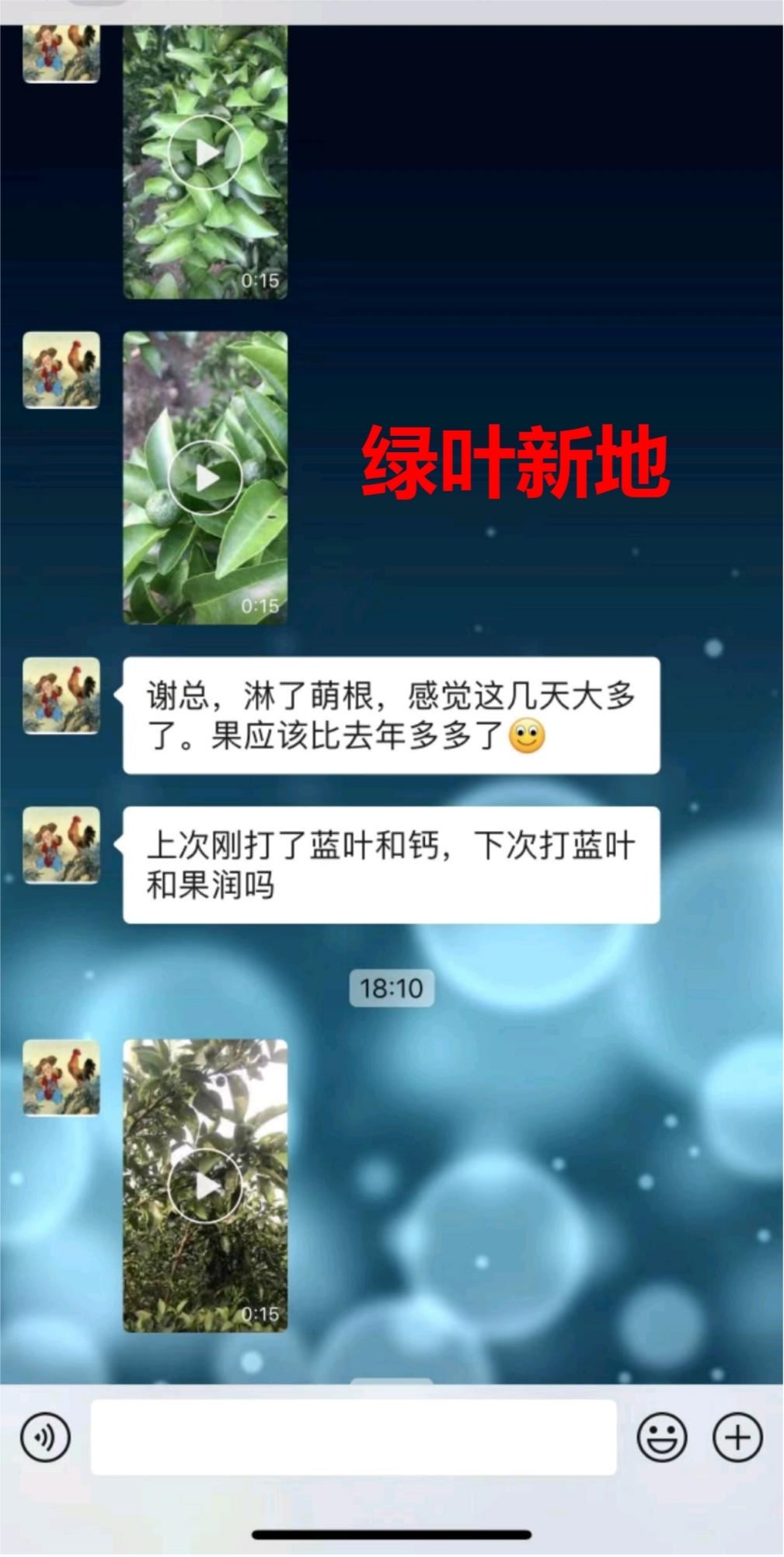Switch to voice message input
Viewport: 784px width, 1557px height.
click(45, 1437)
